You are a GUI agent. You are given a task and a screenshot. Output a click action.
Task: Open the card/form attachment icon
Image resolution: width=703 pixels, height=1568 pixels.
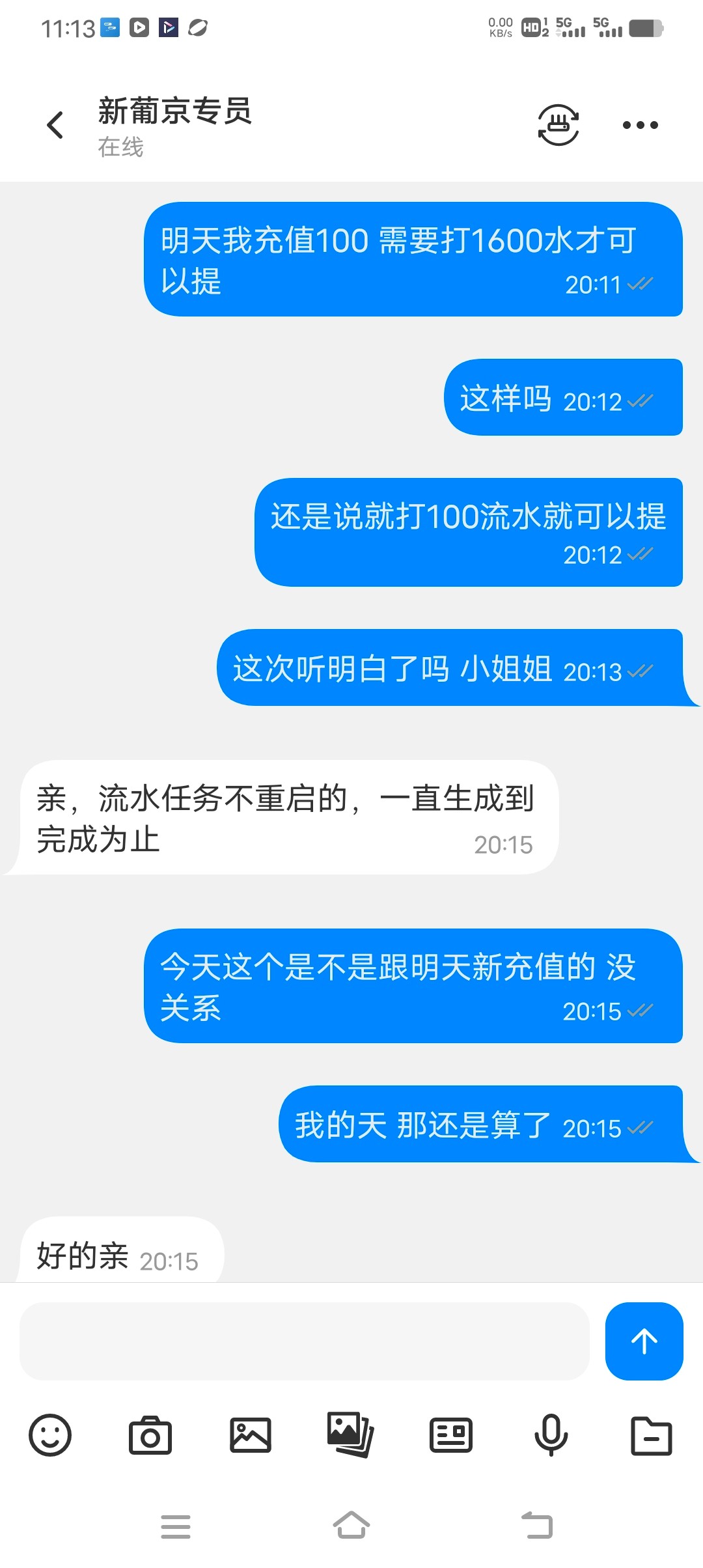coord(450,1435)
